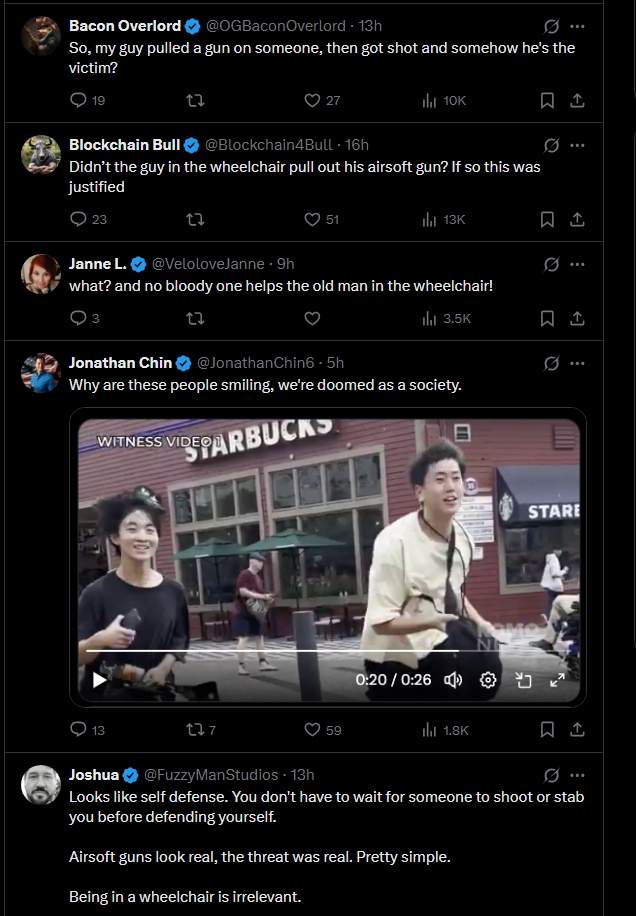The image size is (636, 916).
Task: Open overflow menu on Bacon Overlord's post
Action: click(x=577, y=26)
